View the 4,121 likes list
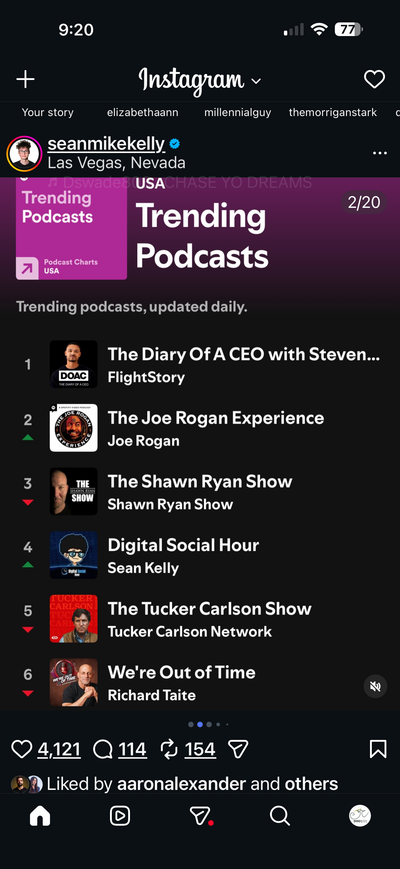The height and width of the screenshot is (869, 400). [59, 750]
